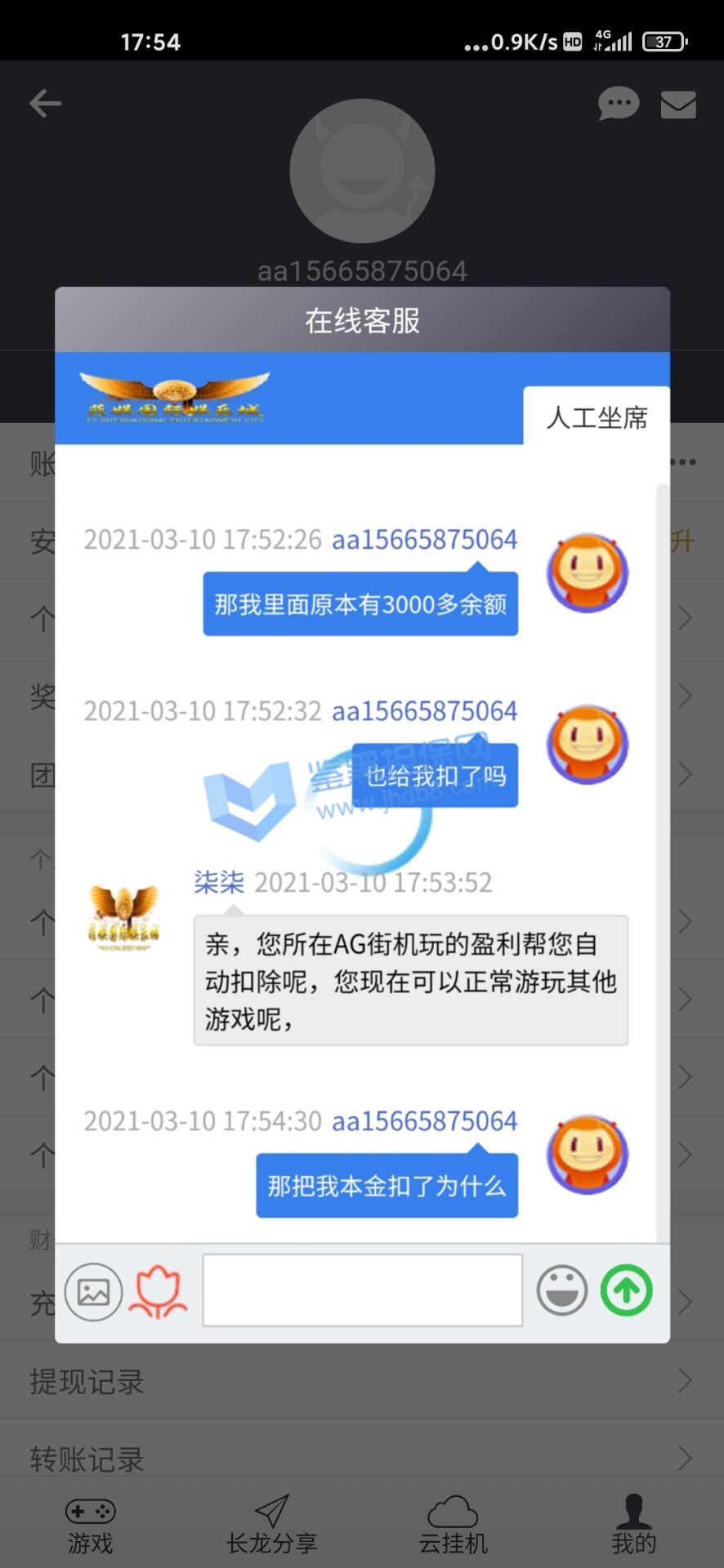724x1568 pixels.
Task: Open the emoji picker
Action: click(562, 1290)
